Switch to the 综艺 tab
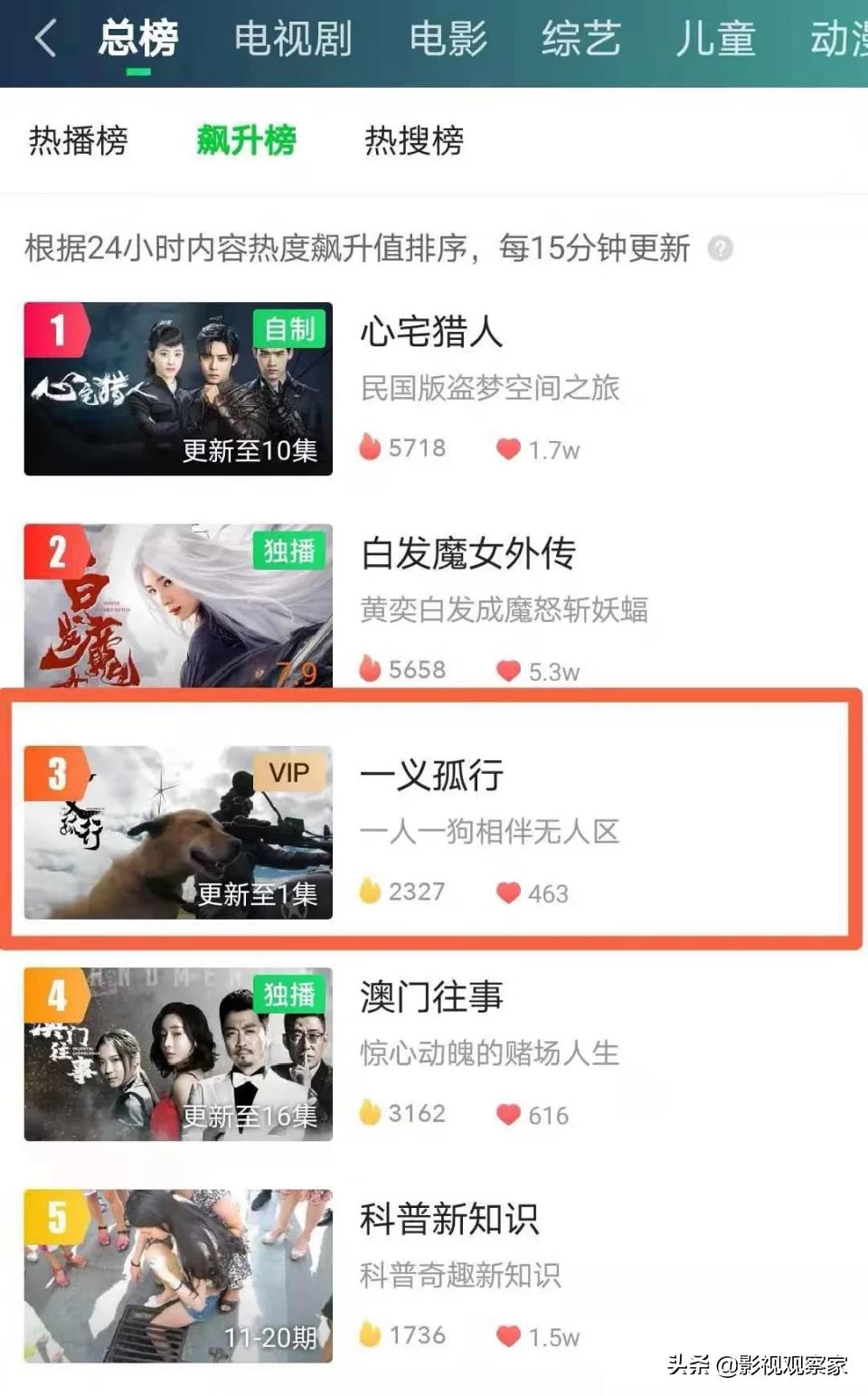The image size is (868, 1396). click(x=580, y=39)
